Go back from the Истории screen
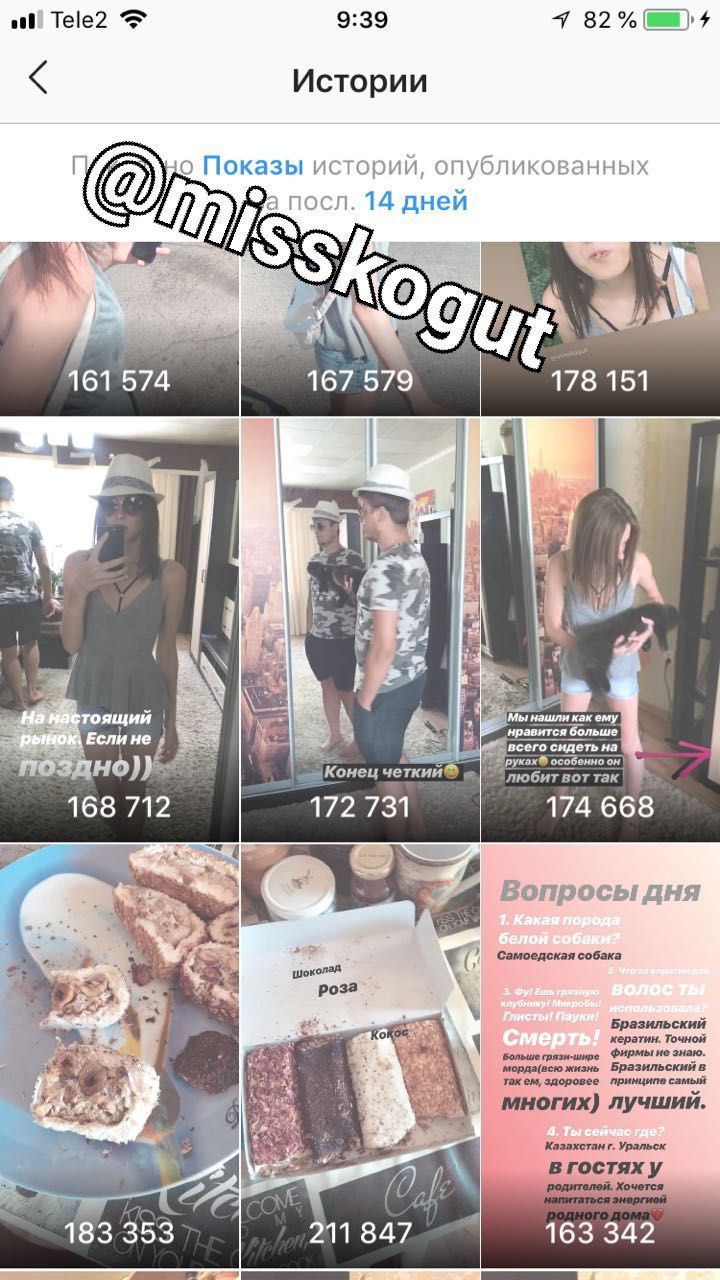Image resolution: width=720 pixels, height=1280 pixels. point(38,78)
